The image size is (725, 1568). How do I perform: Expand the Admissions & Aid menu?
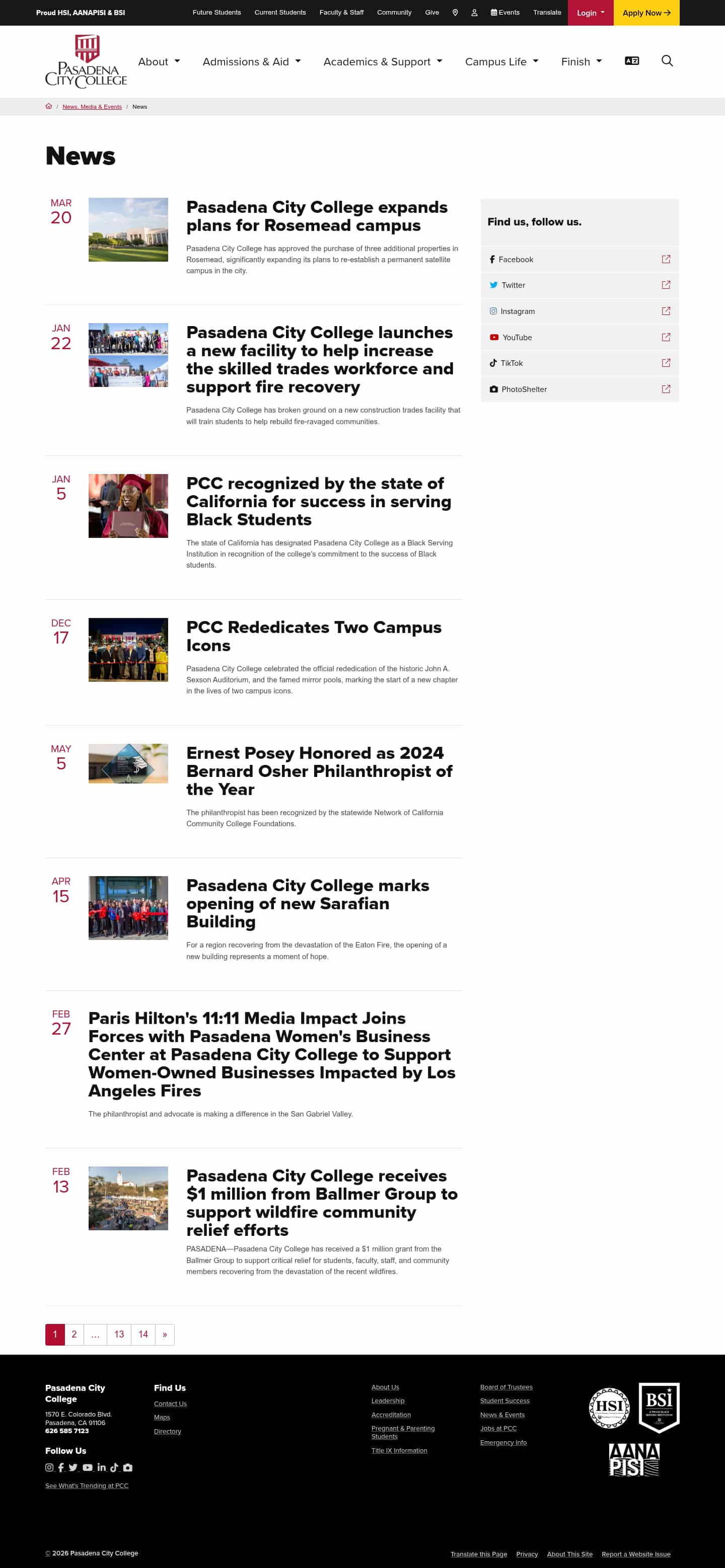coord(251,61)
